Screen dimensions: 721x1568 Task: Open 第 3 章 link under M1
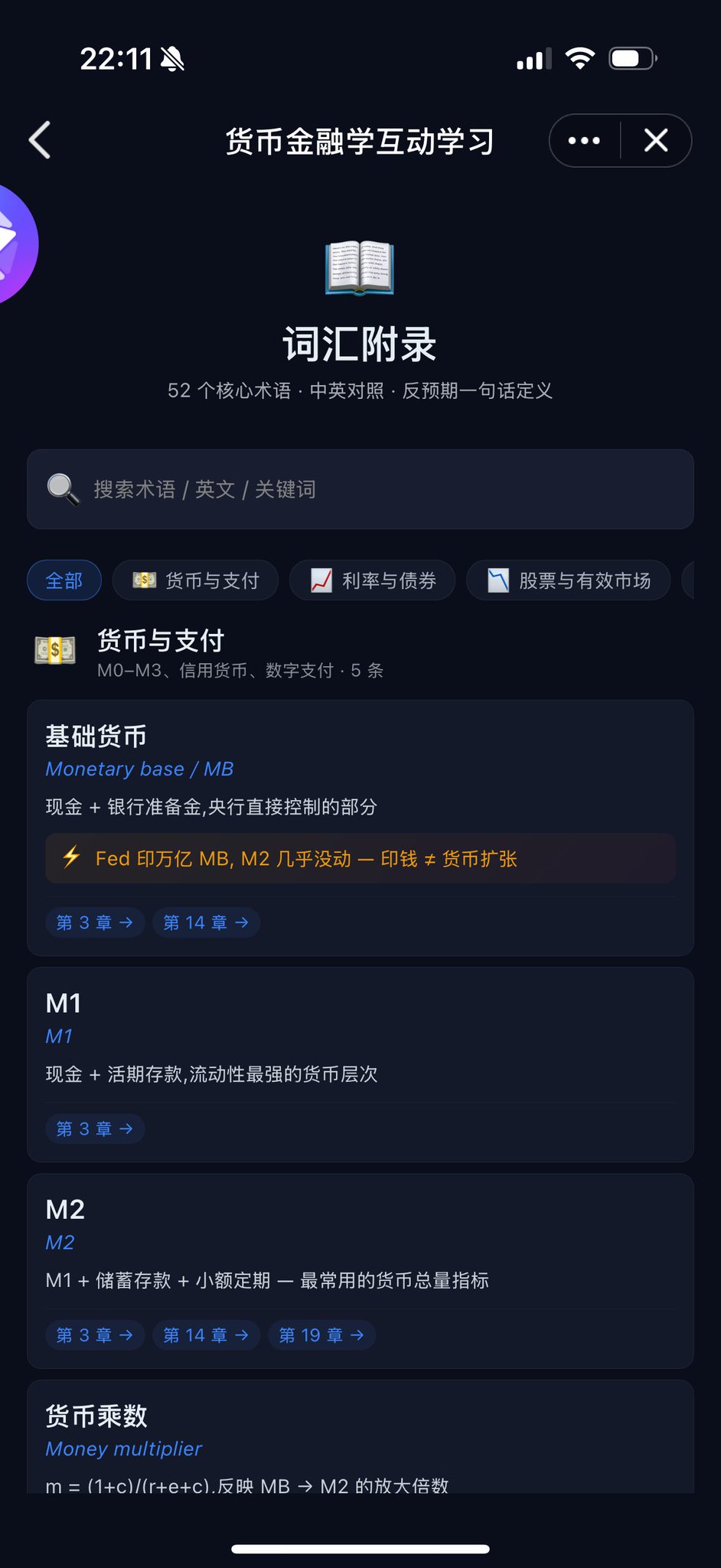tap(95, 1129)
